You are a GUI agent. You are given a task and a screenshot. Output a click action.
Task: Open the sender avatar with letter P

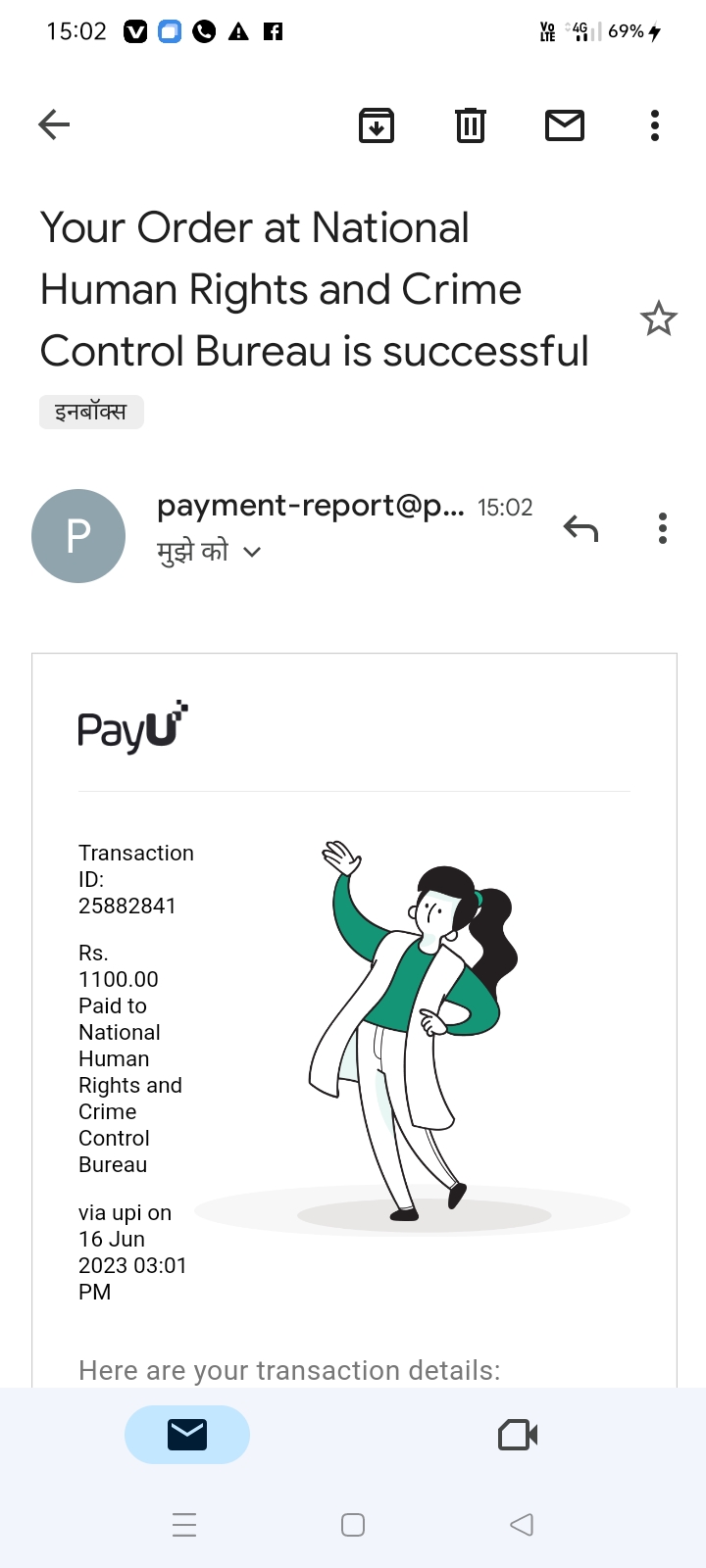click(x=78, y=536)
